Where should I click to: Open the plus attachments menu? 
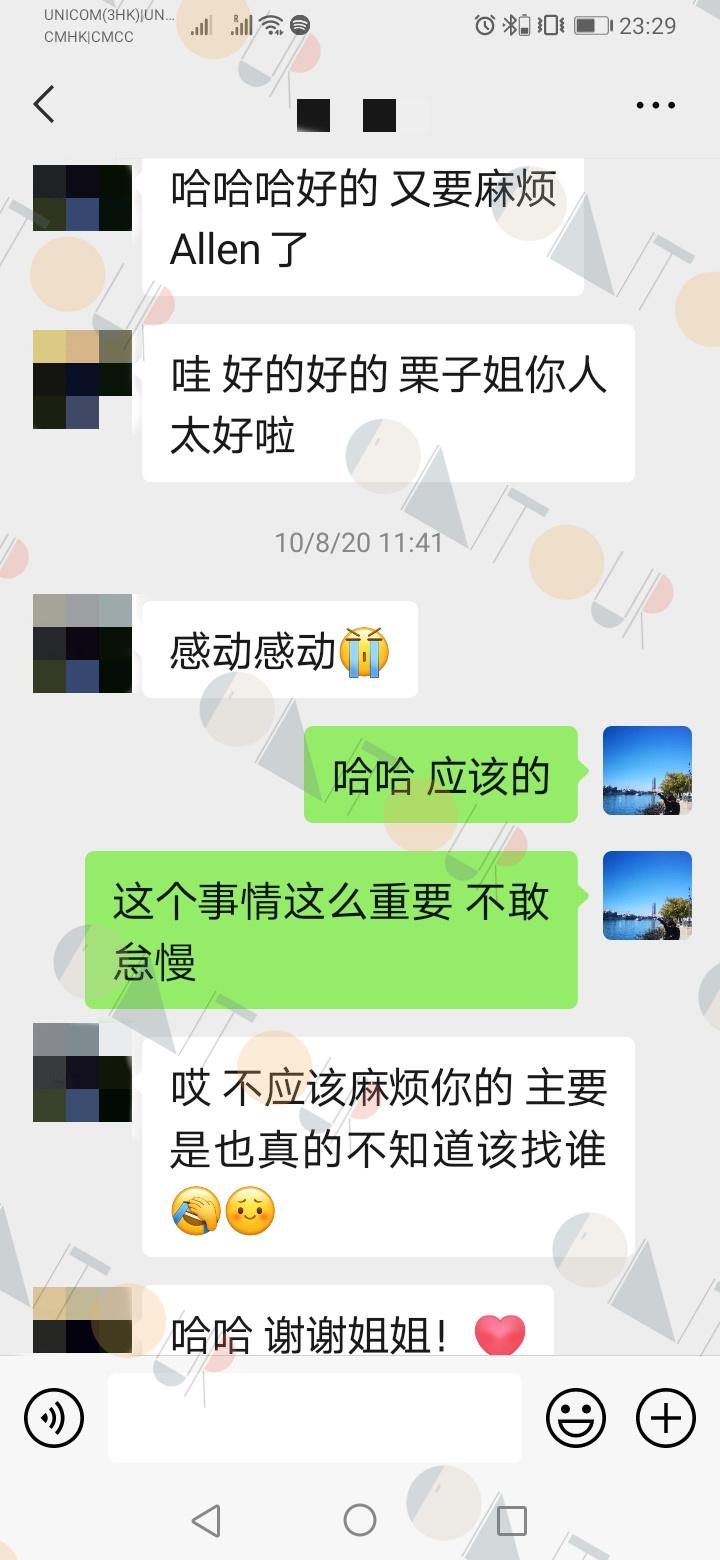(x=666, y=1417)
